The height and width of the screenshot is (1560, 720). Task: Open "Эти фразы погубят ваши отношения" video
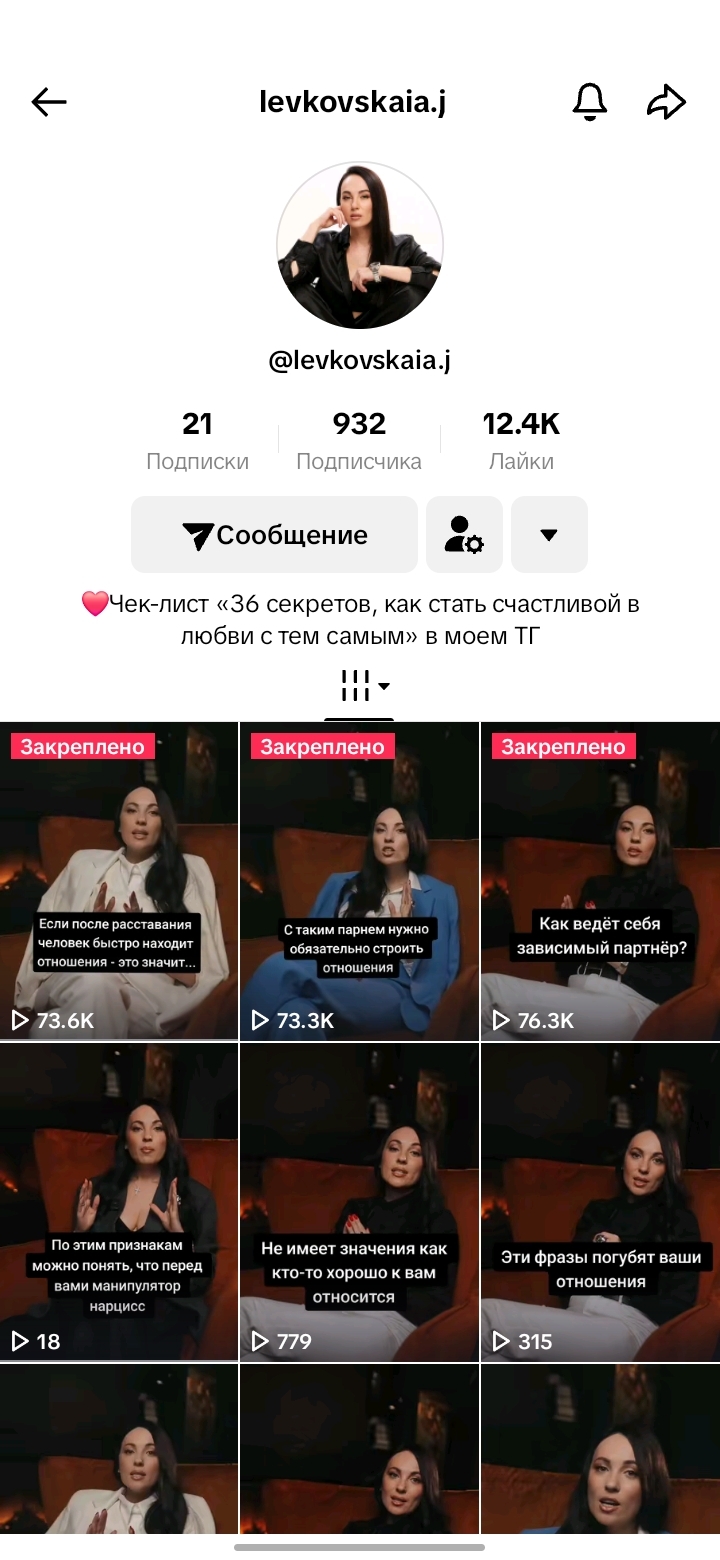600,1202
